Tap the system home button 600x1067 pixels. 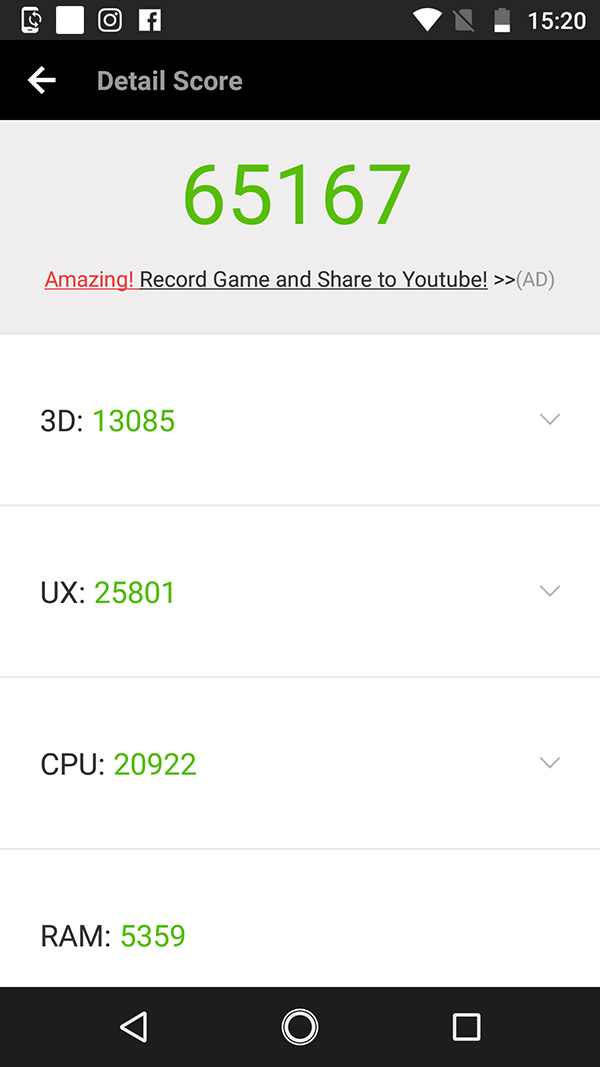(x=300, y=1026)
